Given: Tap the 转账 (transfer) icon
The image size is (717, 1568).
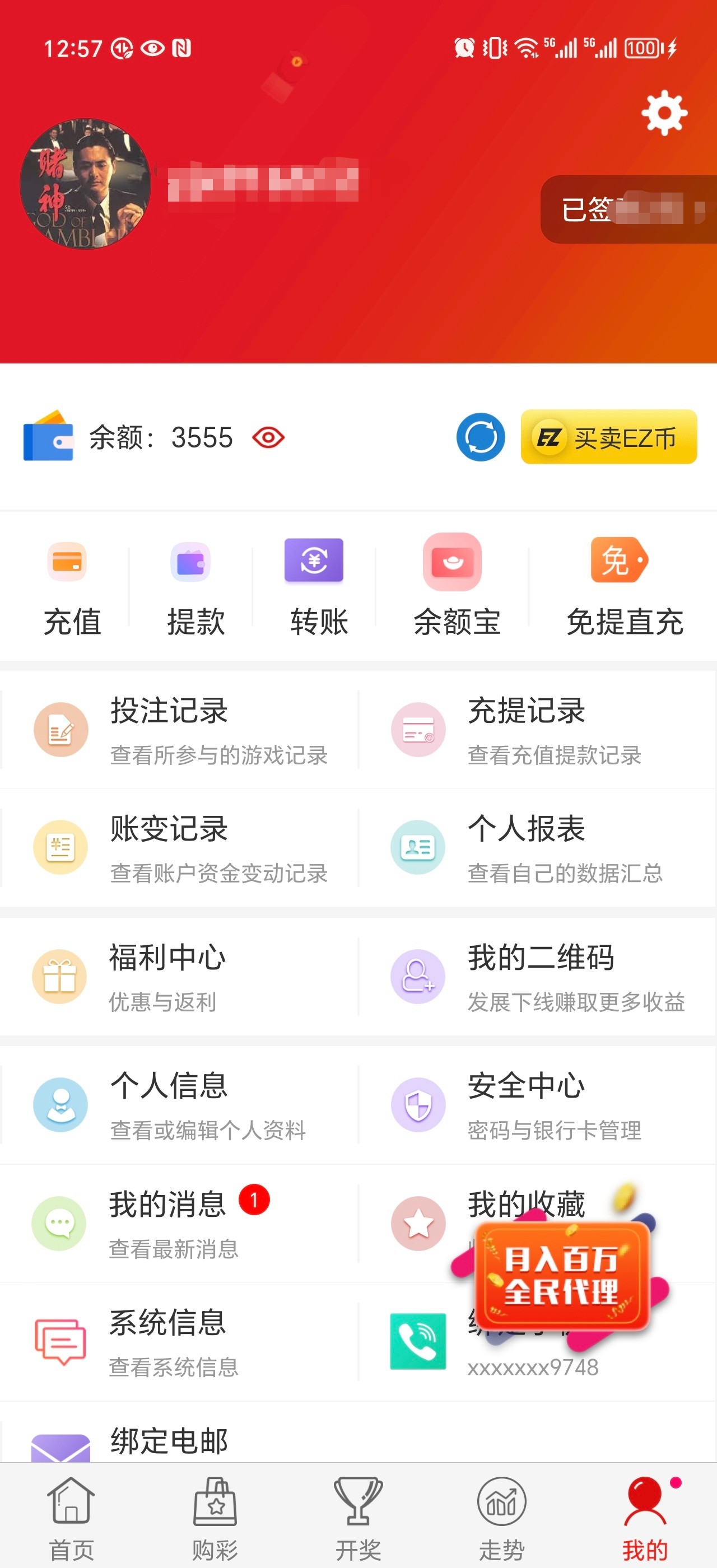Looking at the screenshot, I should (314, 561).
